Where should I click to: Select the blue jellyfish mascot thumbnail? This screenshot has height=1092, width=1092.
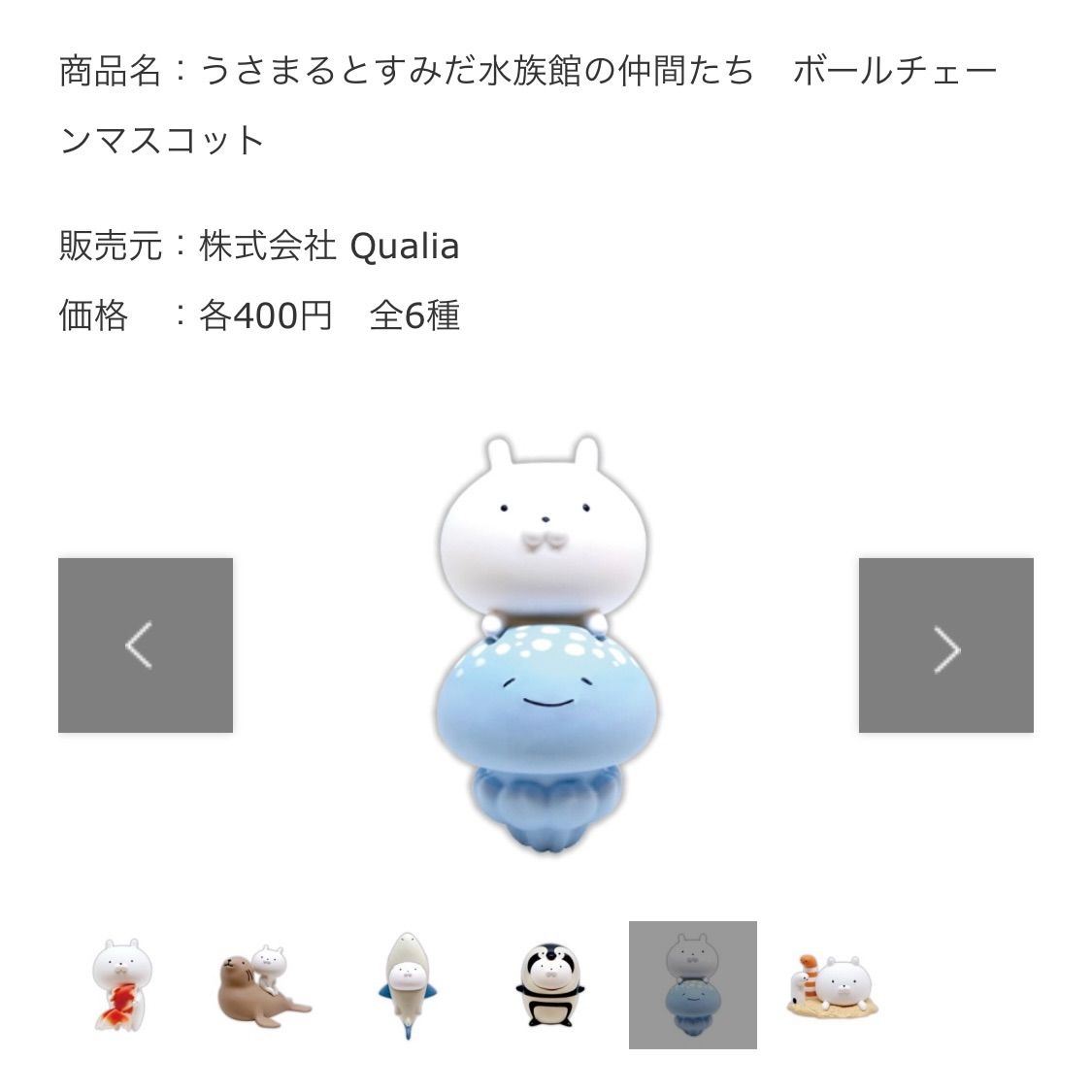coord(692,984)
